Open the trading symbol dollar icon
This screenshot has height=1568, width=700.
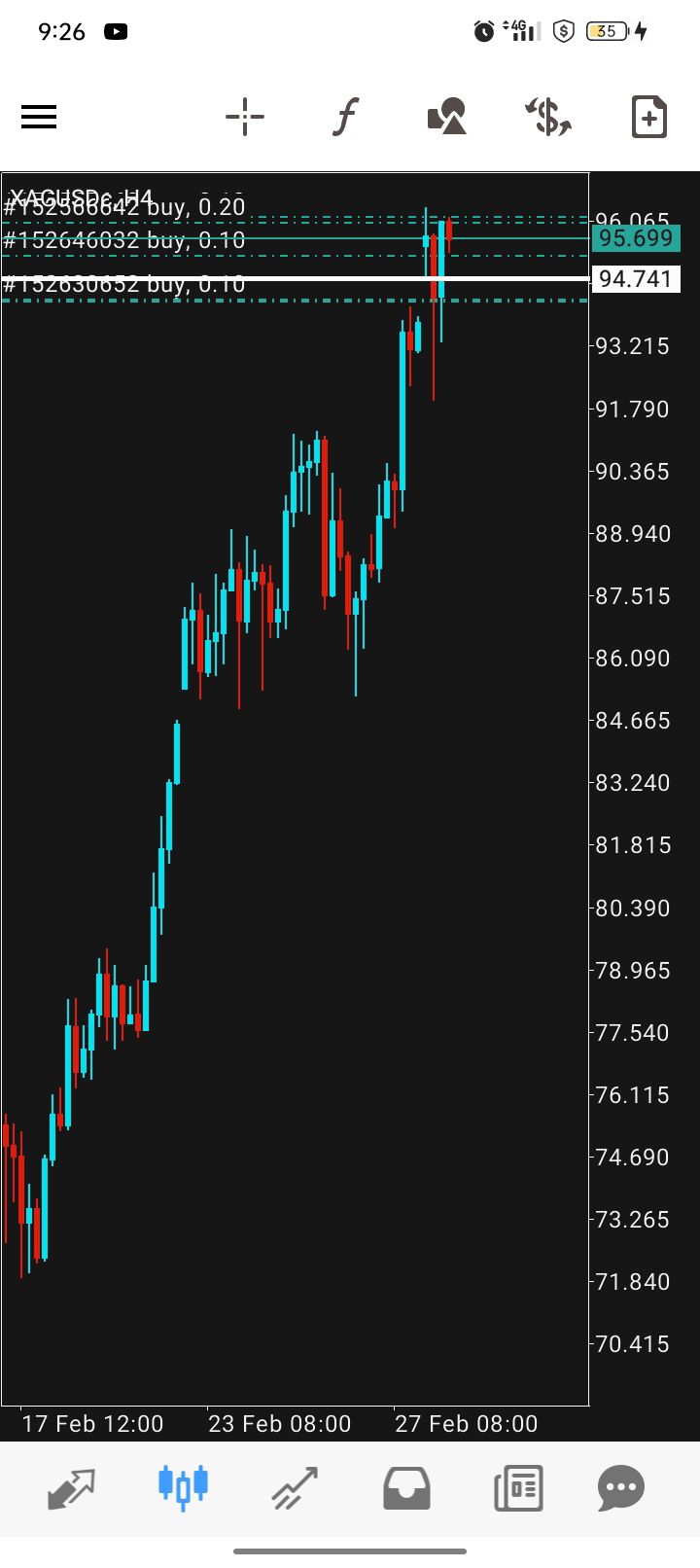[548, 118]
